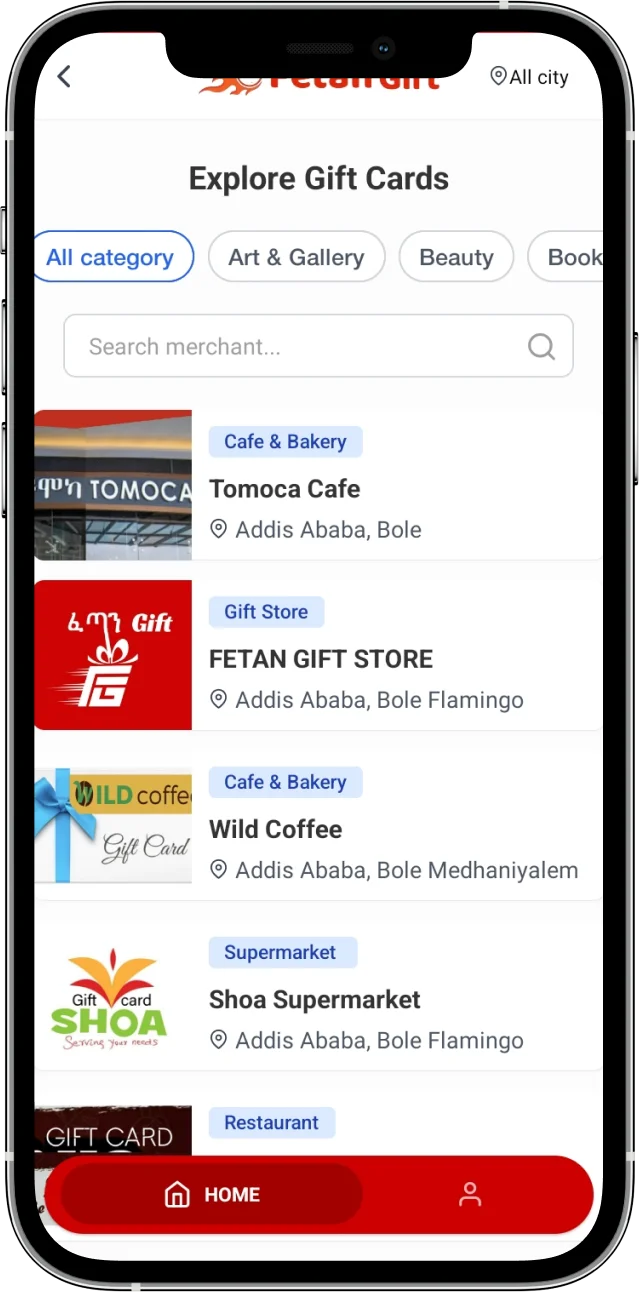
Task: Filter by Beauty category
Action: coord(456,257)
